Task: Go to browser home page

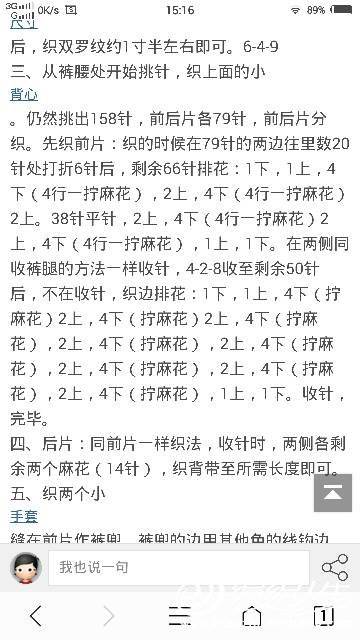Action: click(251, 616)
